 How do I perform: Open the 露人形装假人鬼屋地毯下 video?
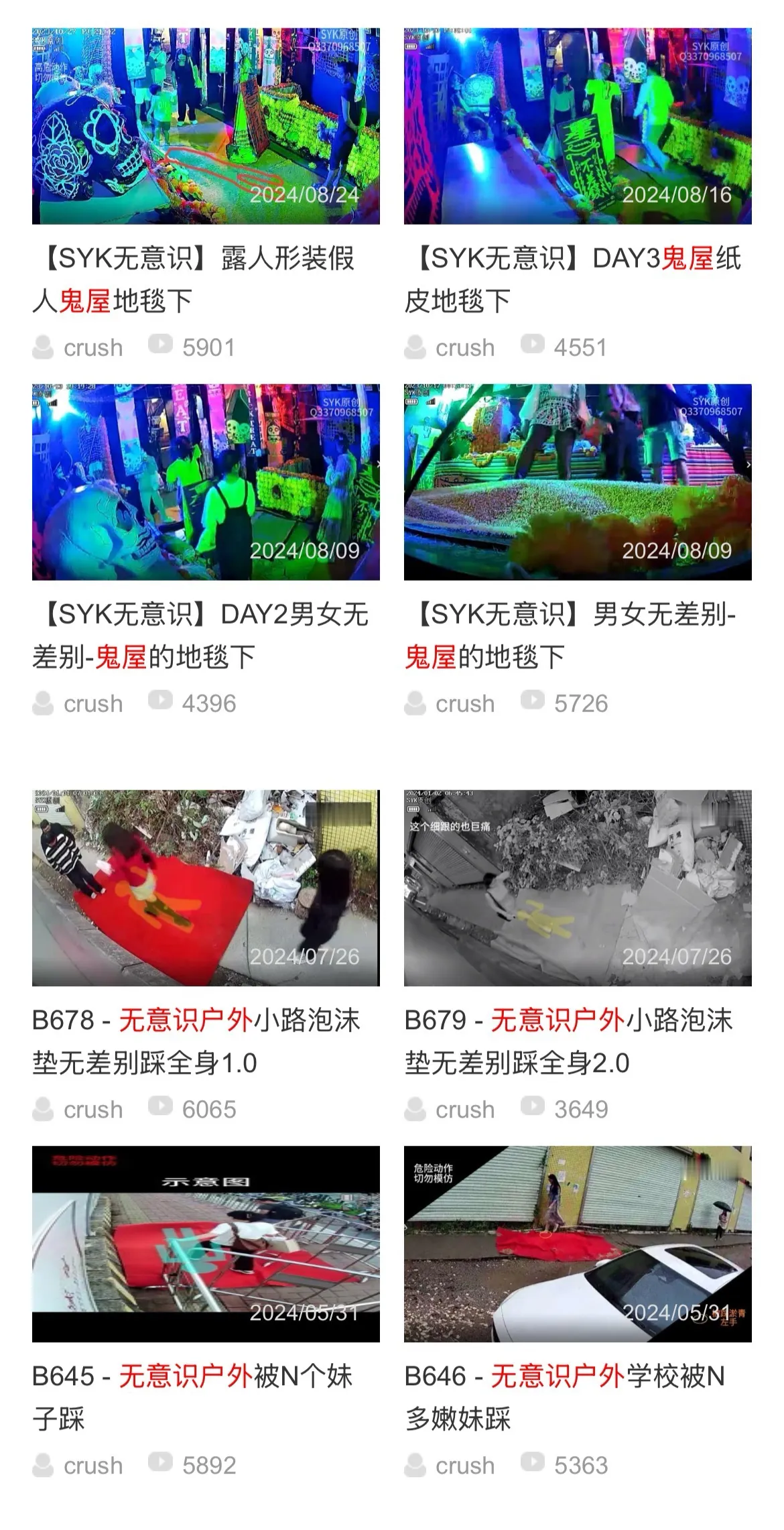(x=206, y=126)
